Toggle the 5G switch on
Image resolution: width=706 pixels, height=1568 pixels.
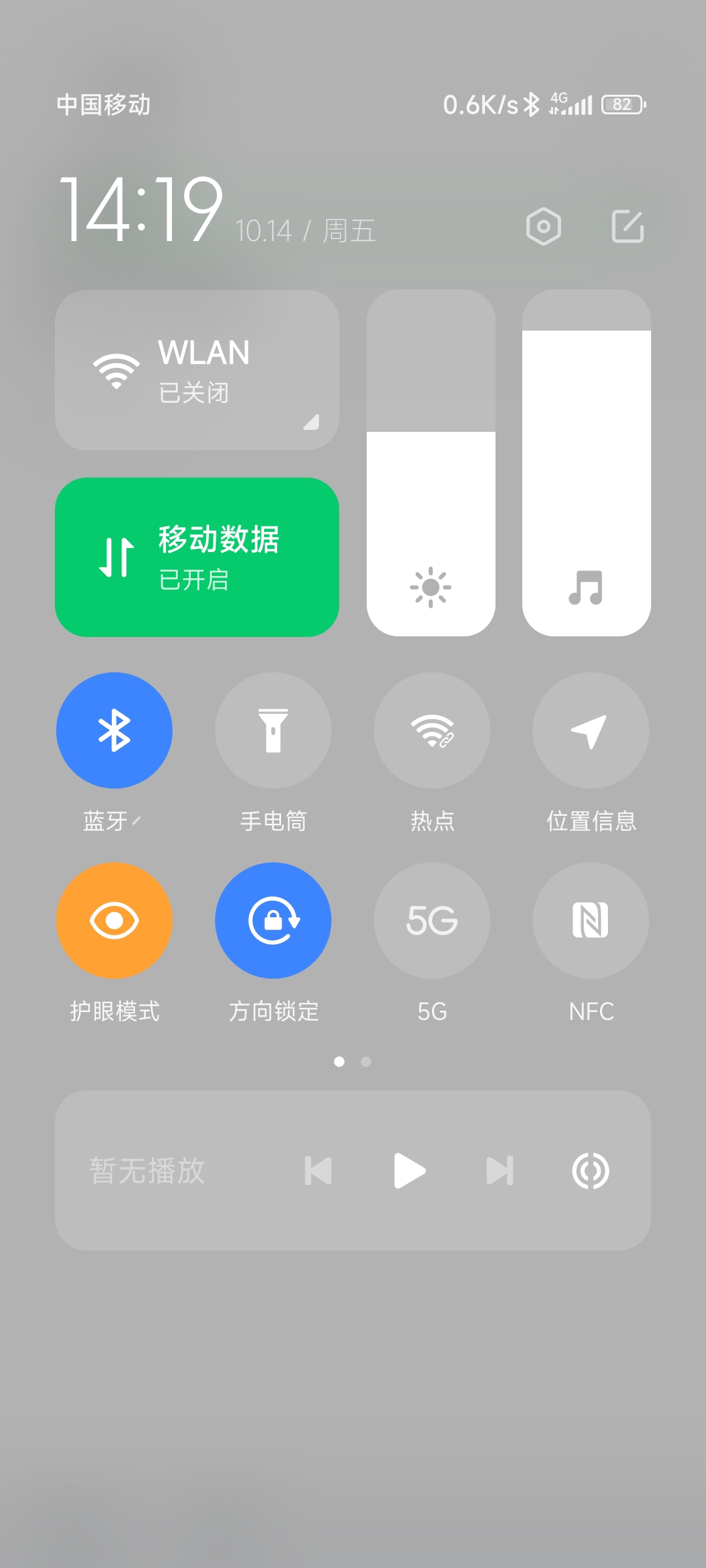432,921
